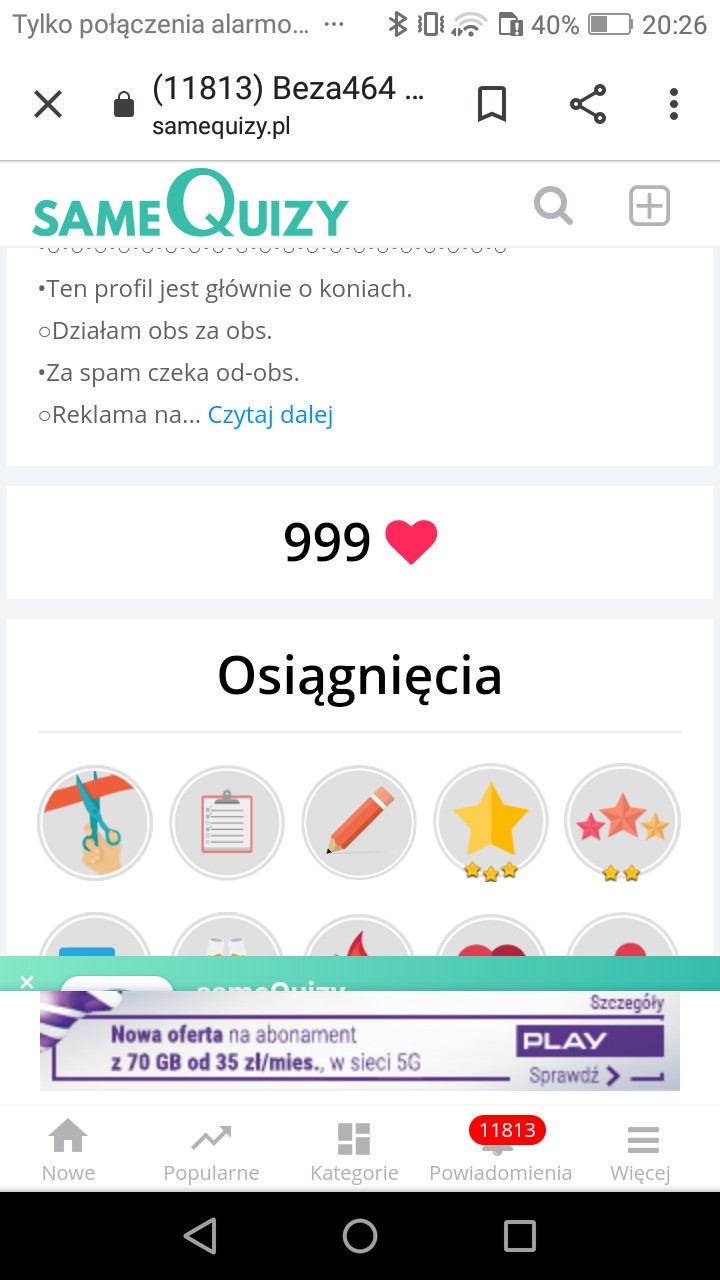Image resolution: width=720 pixels, height=1280 pixels.
Task: Share this page link
Action: tap(587, 103)
